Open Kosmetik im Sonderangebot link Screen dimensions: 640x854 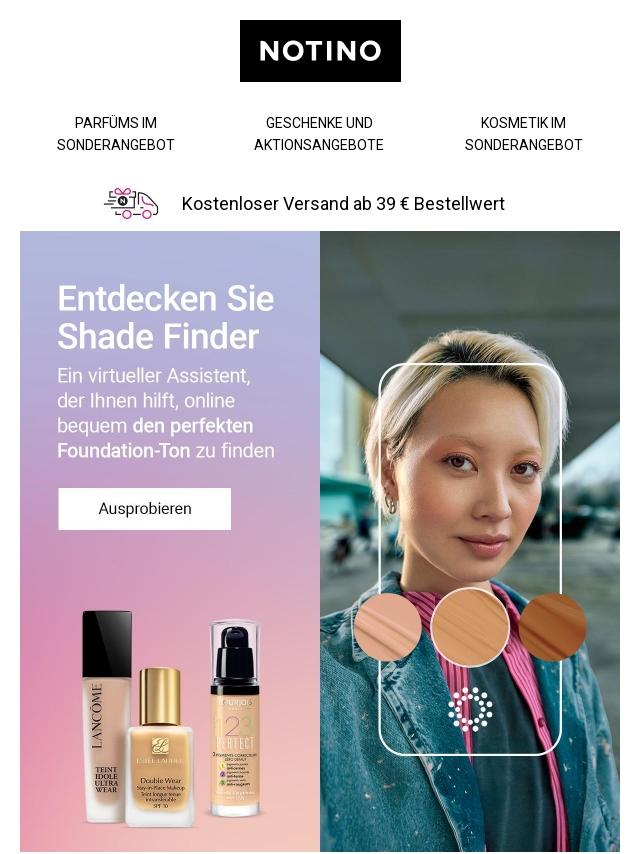pyautogui.click(x=523, y=134)
